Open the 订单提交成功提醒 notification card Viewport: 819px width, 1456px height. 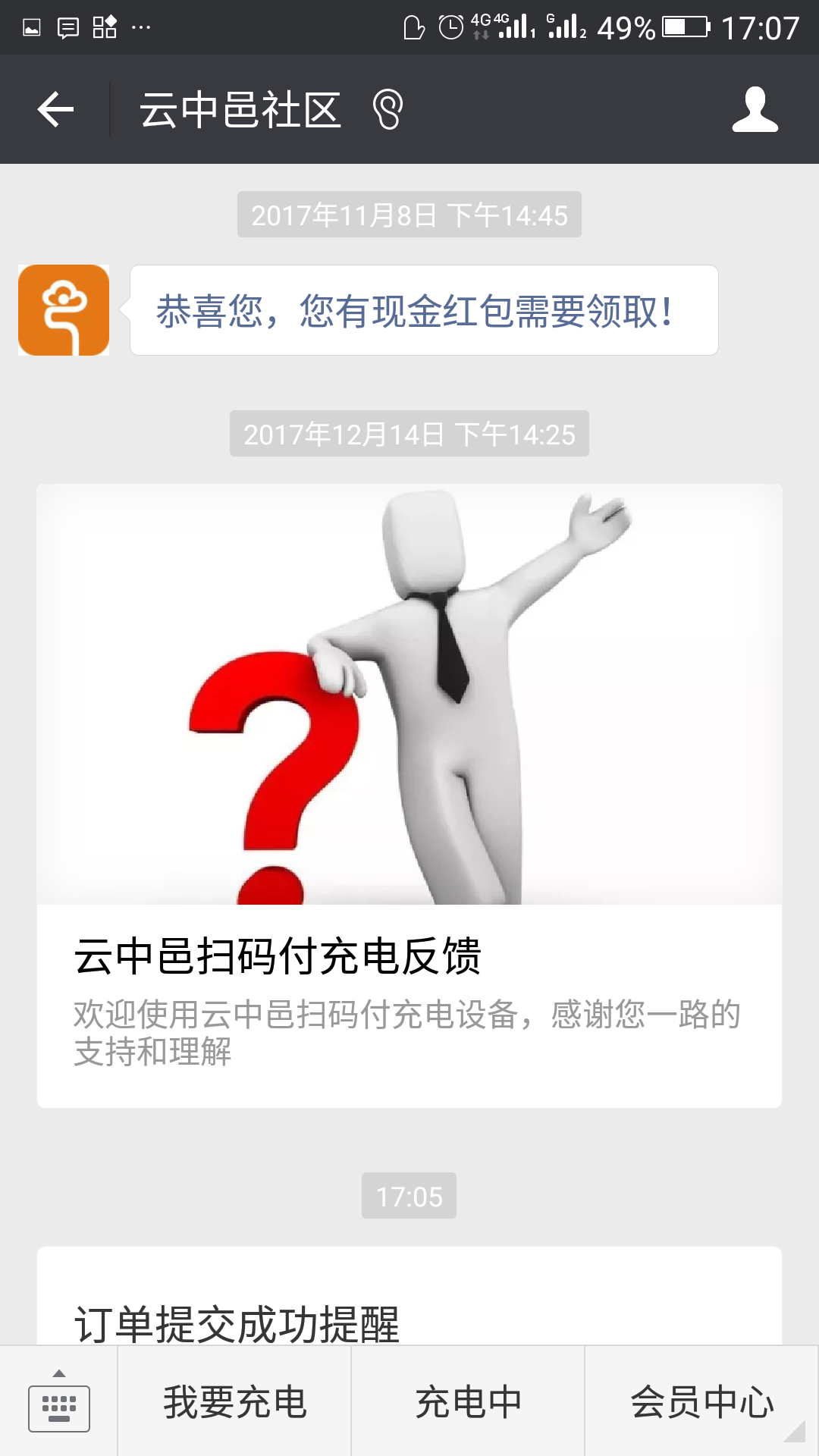pos(409,1304)
